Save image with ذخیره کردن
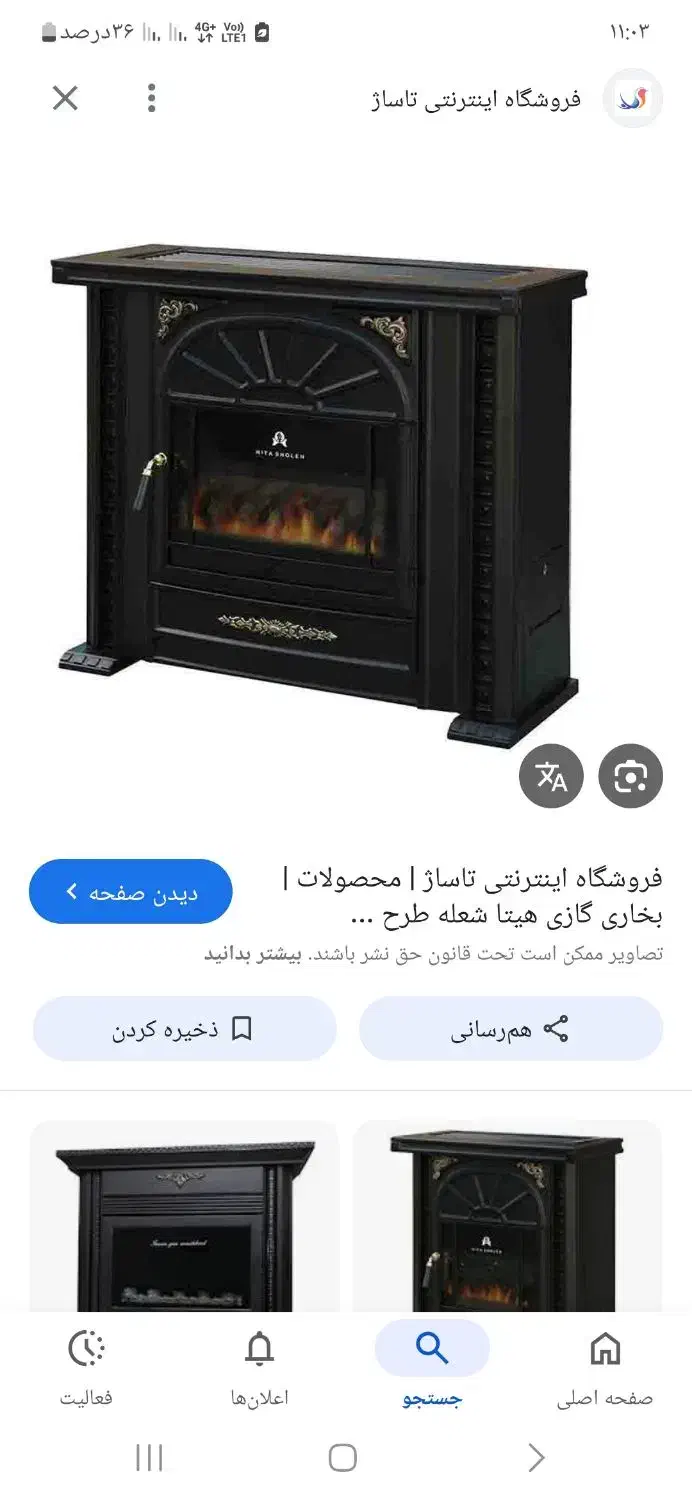This screenshot has width=692, height=1500. coord(184,1029)
